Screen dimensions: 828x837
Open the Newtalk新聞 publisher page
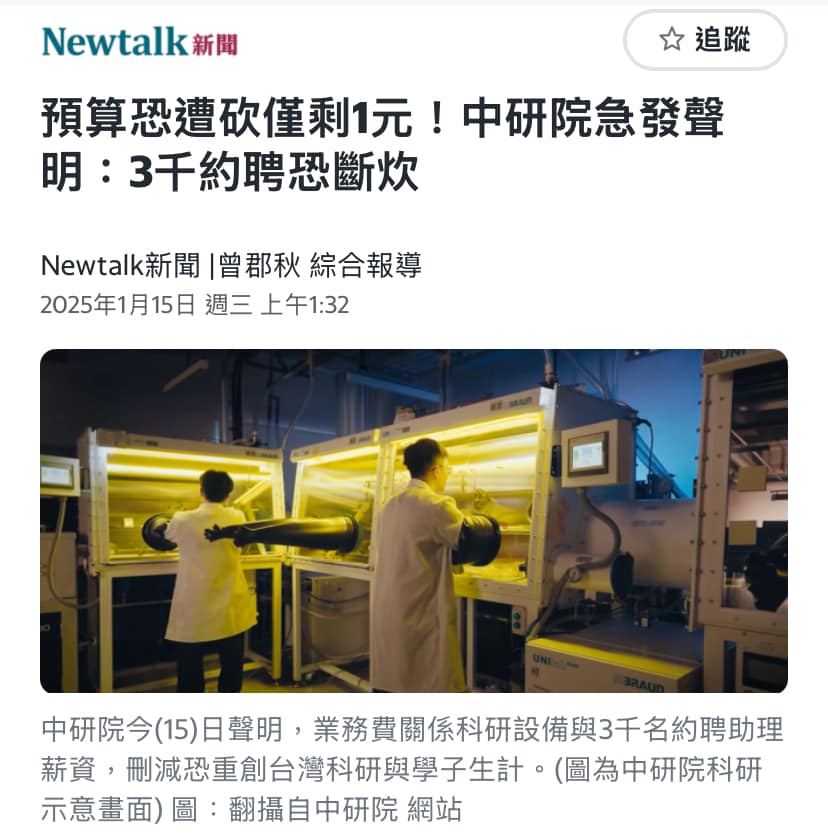pos(139,41)
